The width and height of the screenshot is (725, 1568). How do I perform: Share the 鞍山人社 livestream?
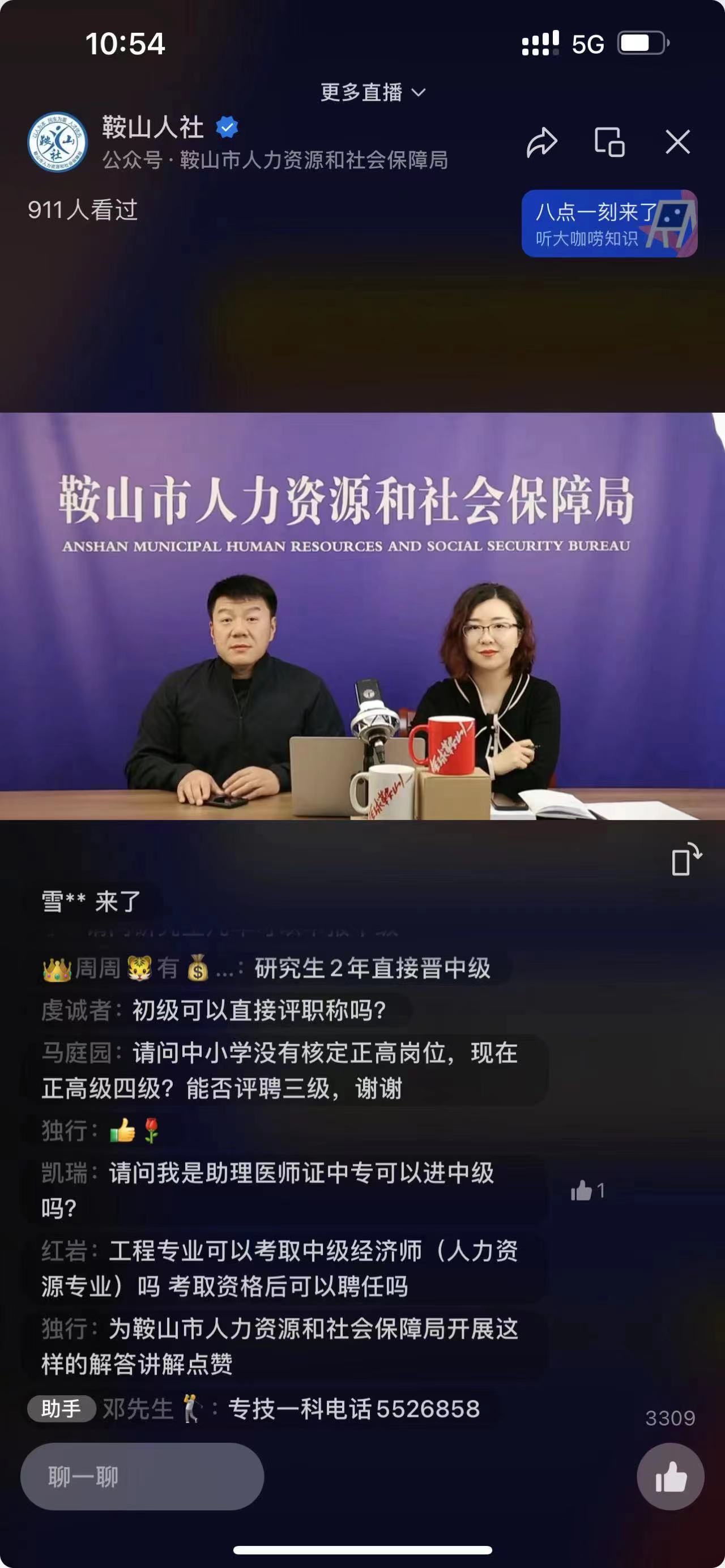click(542, 143)
